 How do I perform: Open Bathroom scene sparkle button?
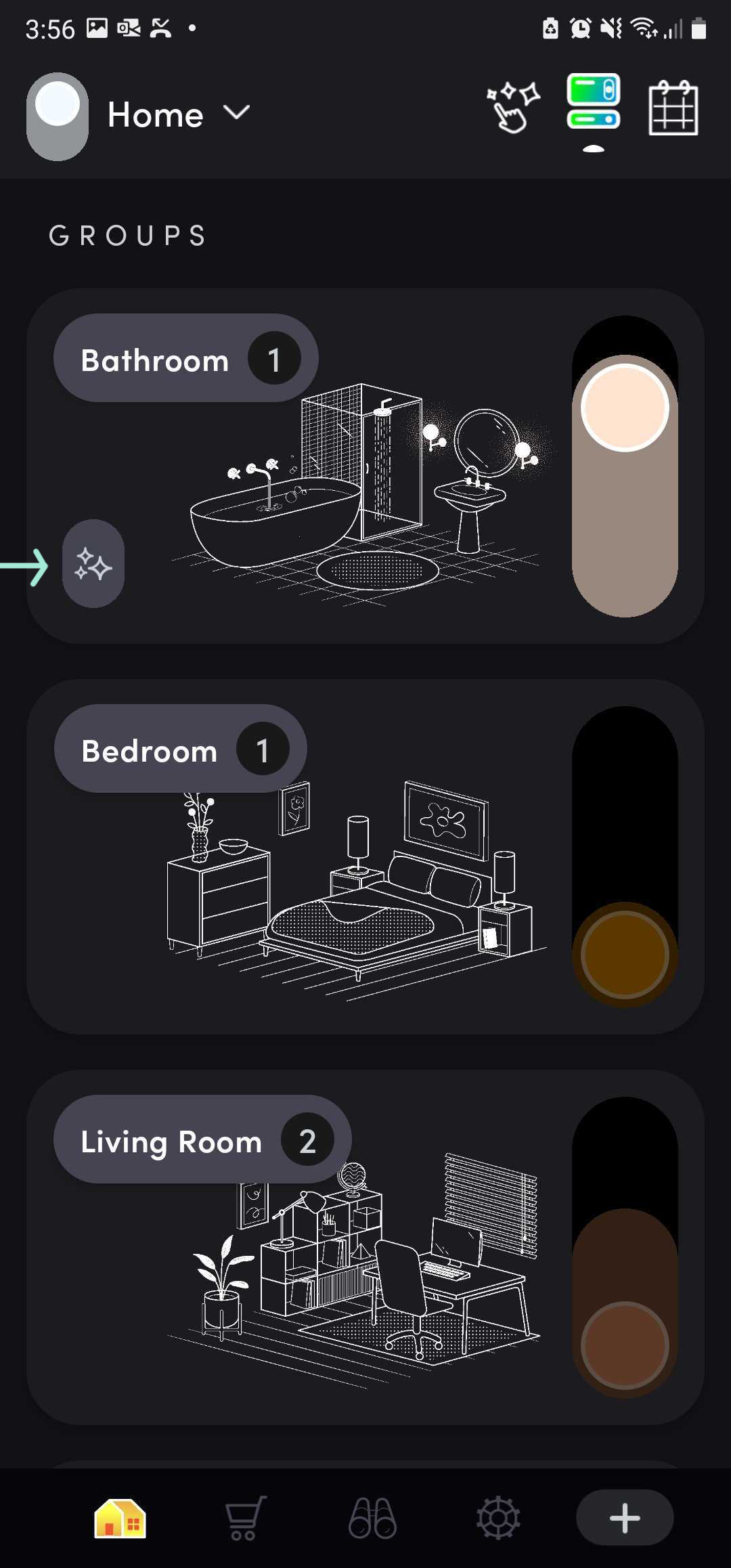93,564
